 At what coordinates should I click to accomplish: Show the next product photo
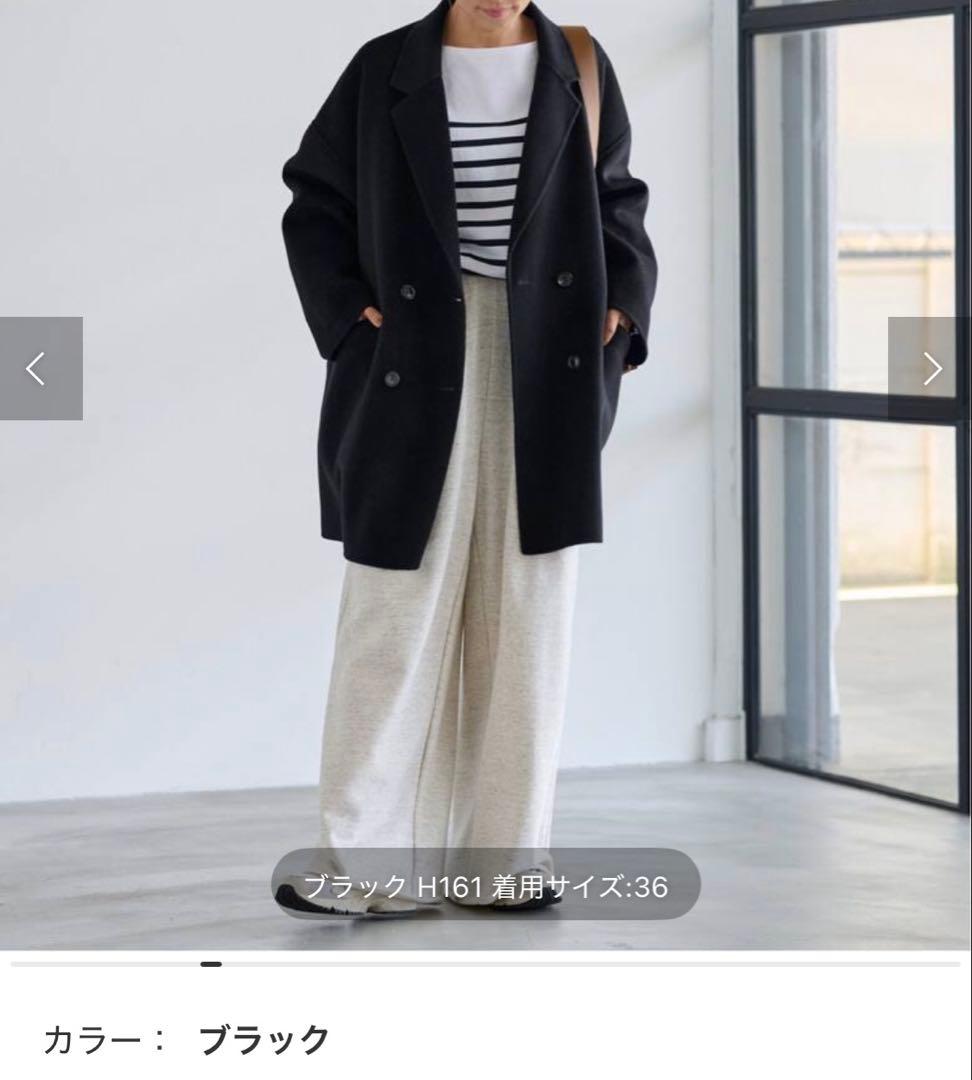pyautogui.click(x=930, y=368)
